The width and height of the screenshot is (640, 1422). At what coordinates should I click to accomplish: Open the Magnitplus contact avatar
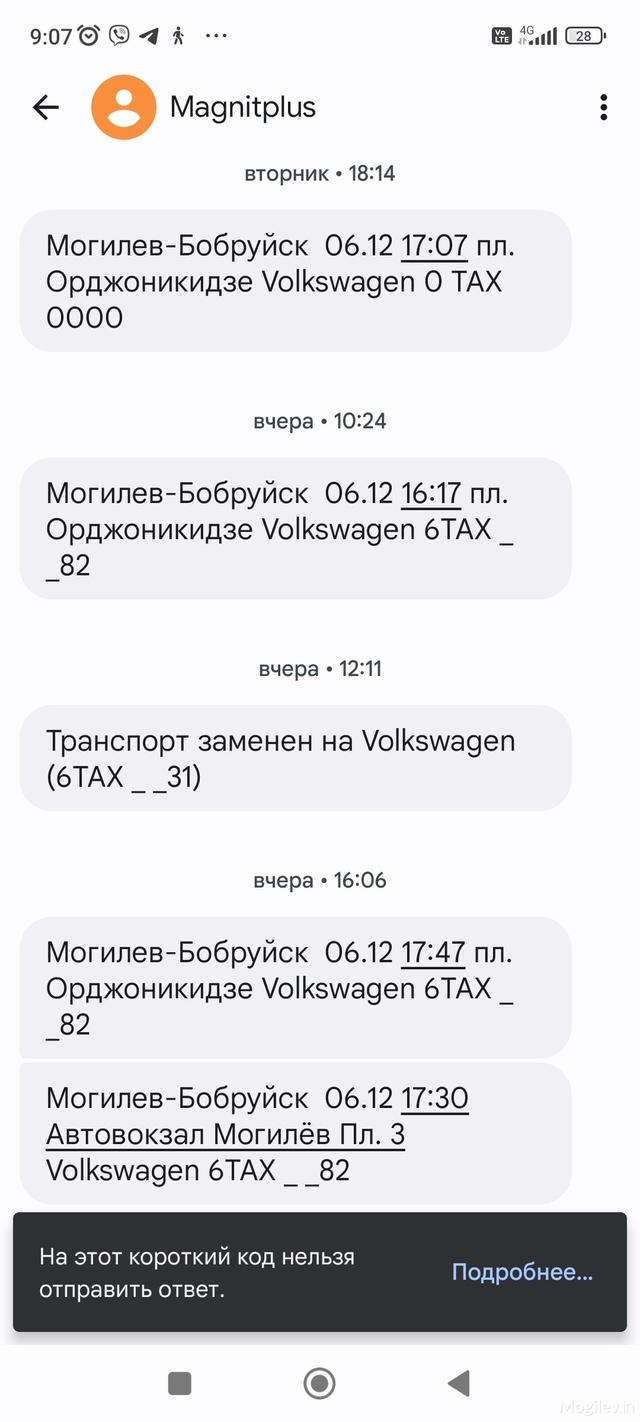click(x=124, y=107)
